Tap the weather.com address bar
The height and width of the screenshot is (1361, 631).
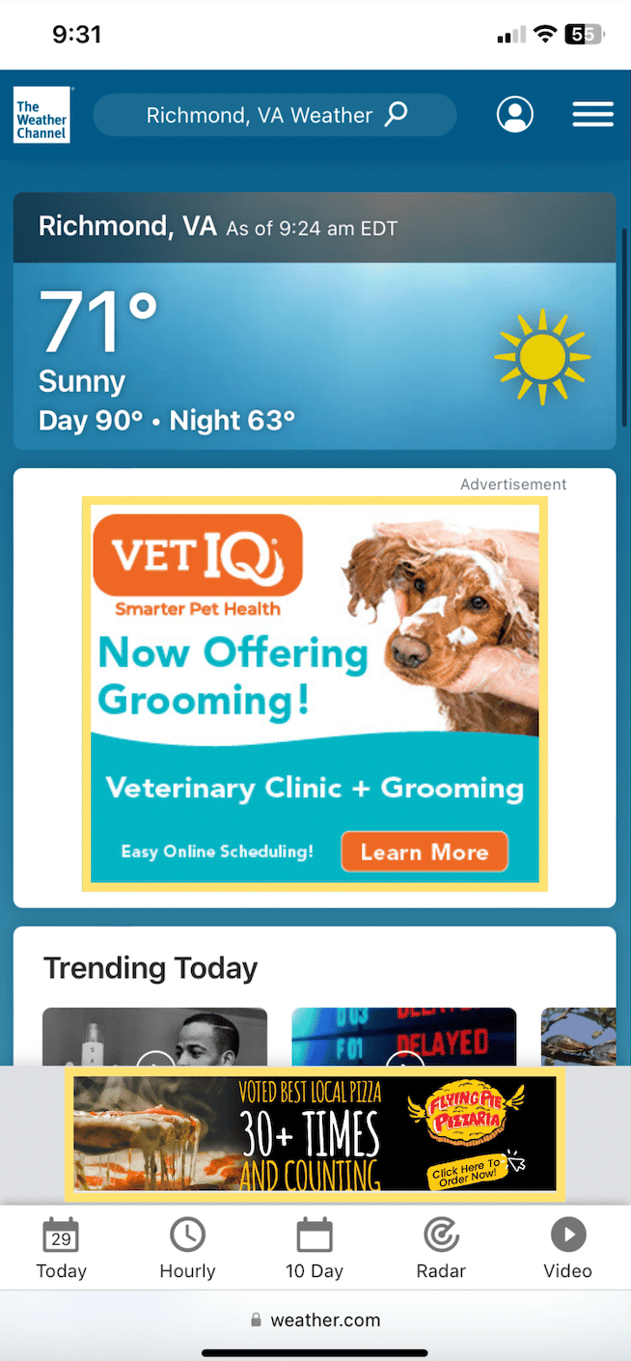point(315,1320)
